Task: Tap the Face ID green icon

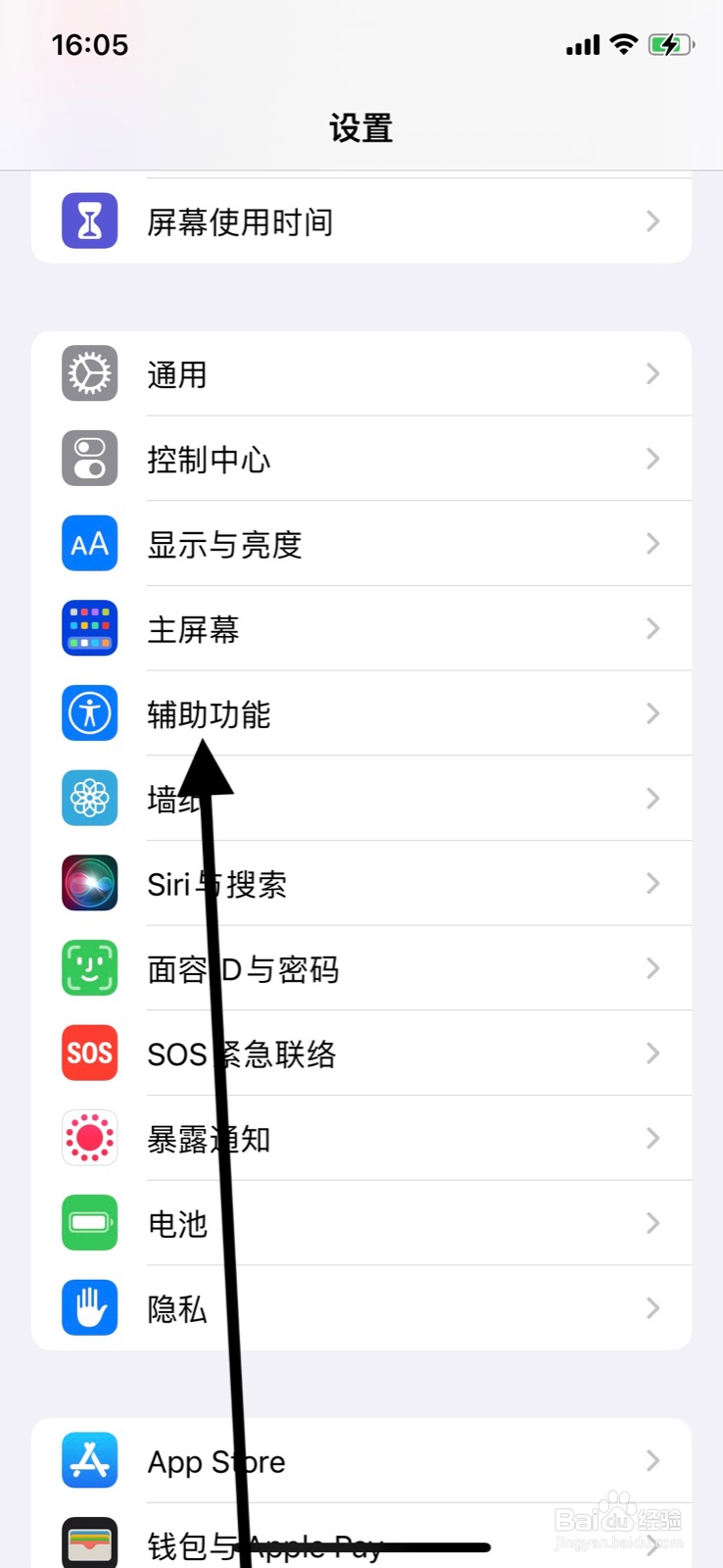Action: click(89, 968)
